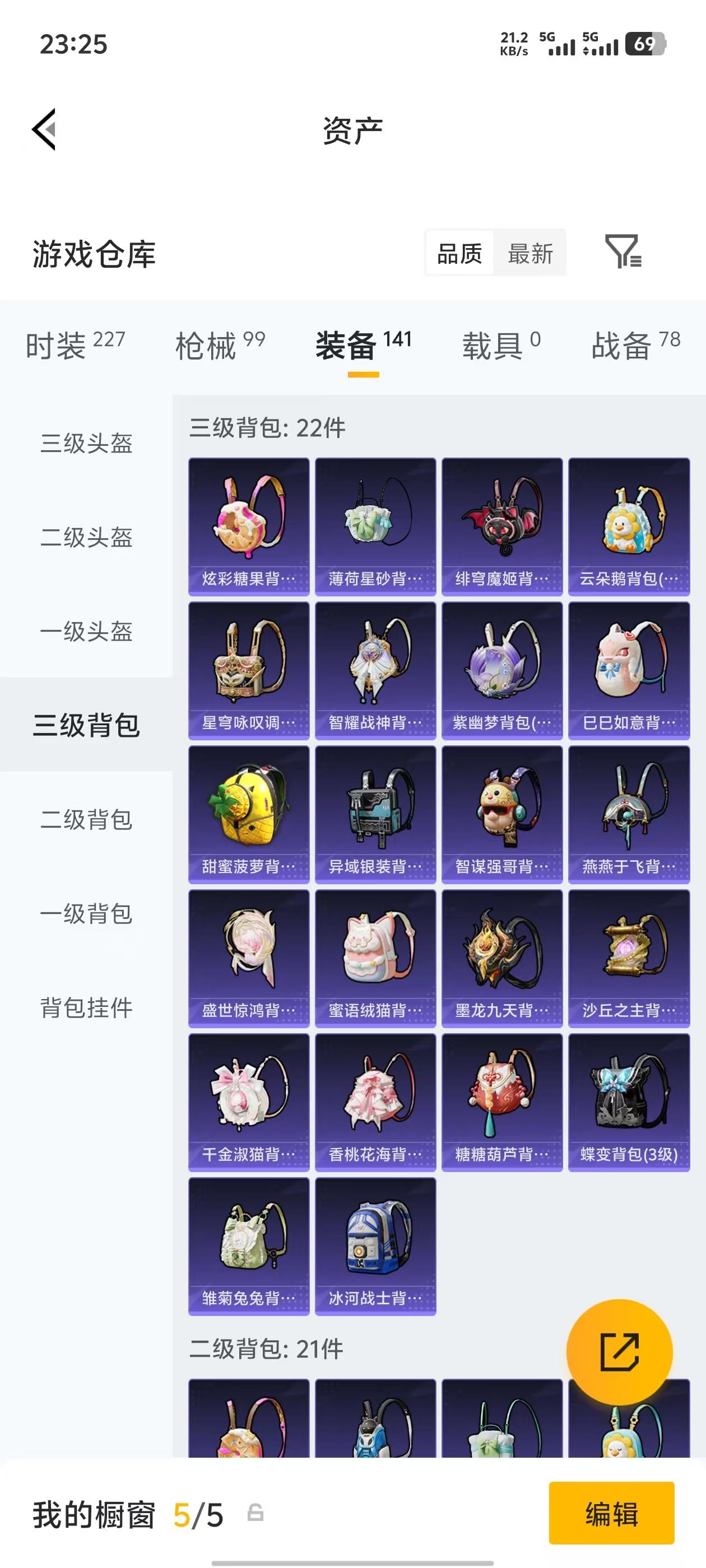Sort inventory by 品质 quality

pyautogui.click(x=458, y=254)
